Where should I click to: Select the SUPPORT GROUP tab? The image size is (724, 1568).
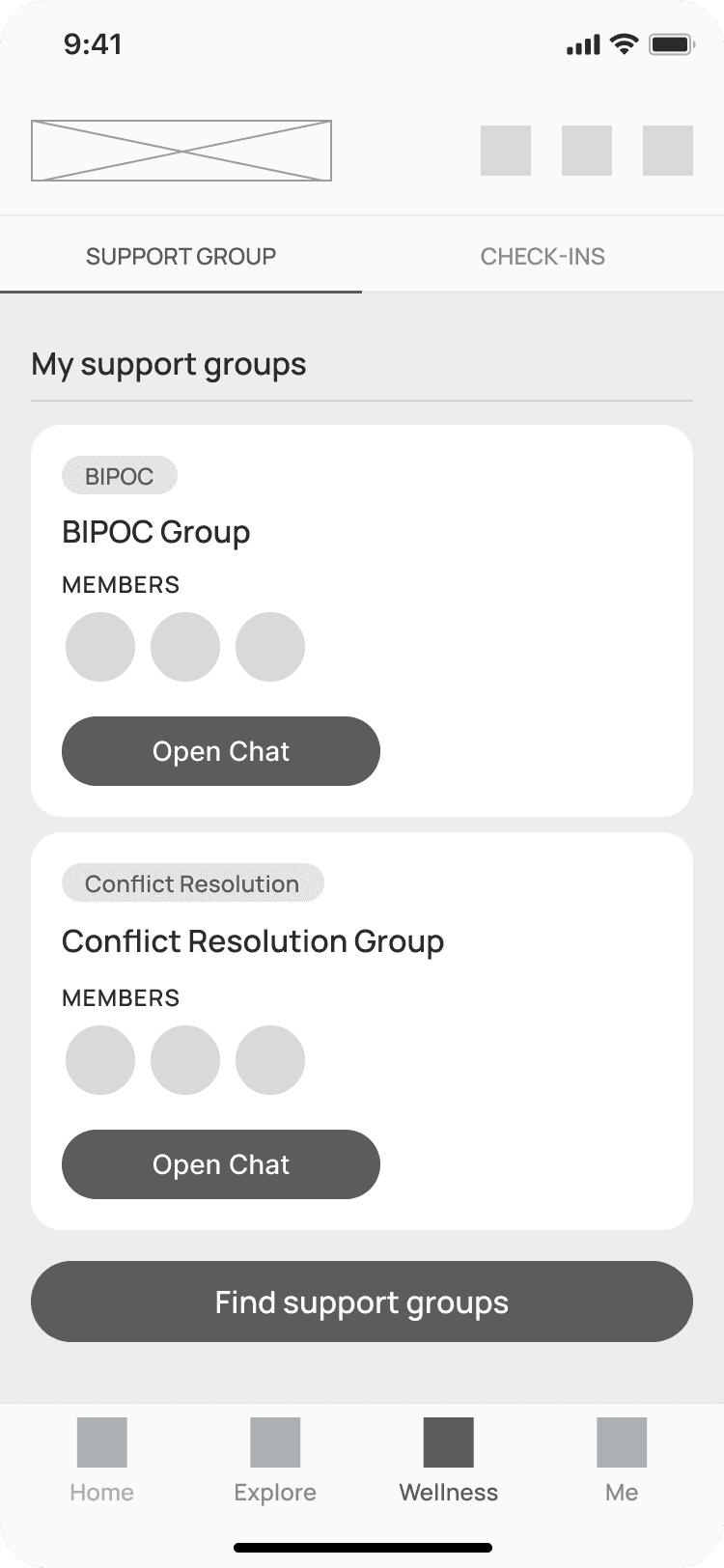click(x=181, y=256)
